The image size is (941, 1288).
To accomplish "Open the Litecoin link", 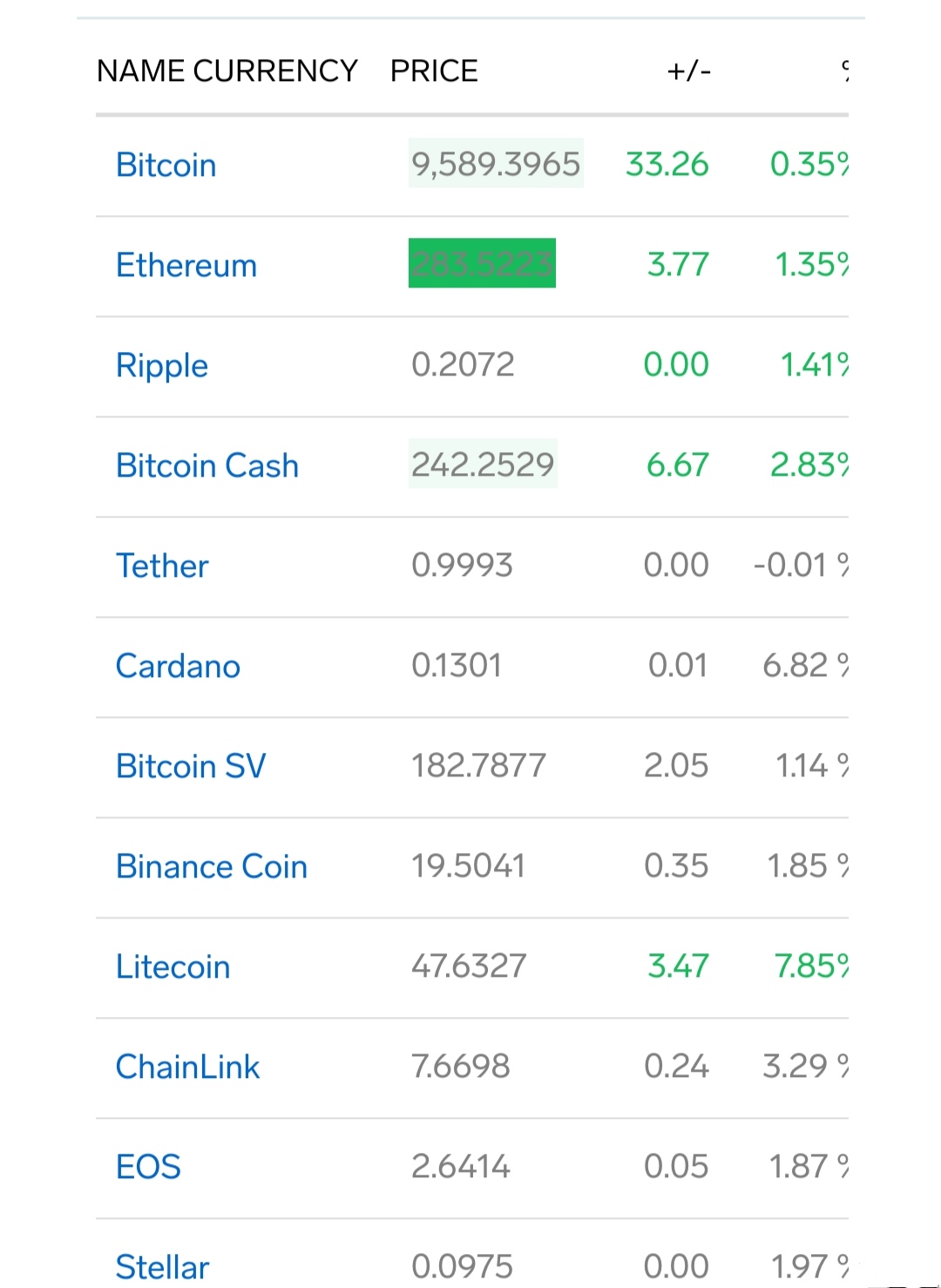I will coord(173,966).
